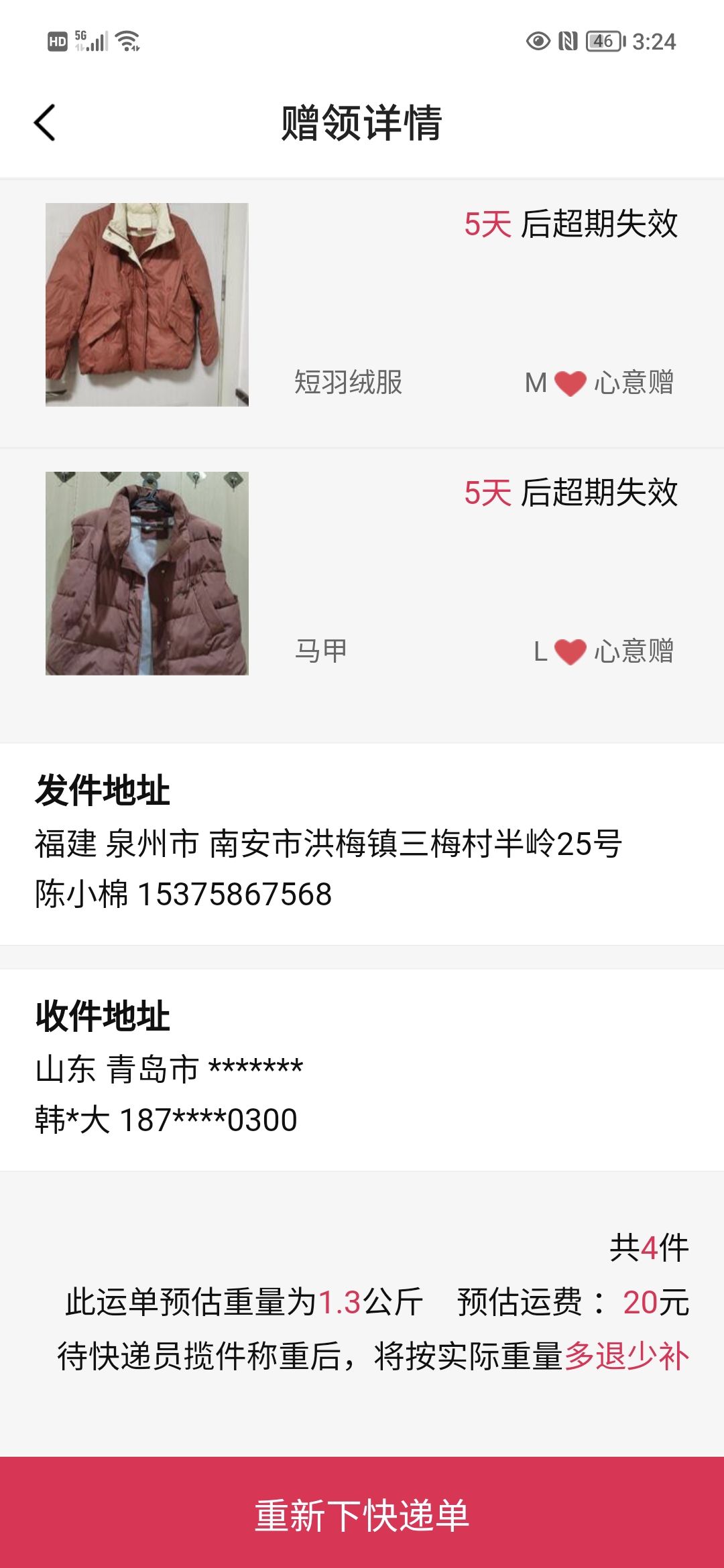
Task: Go back from 赠领详情 page
Action: 45,123
